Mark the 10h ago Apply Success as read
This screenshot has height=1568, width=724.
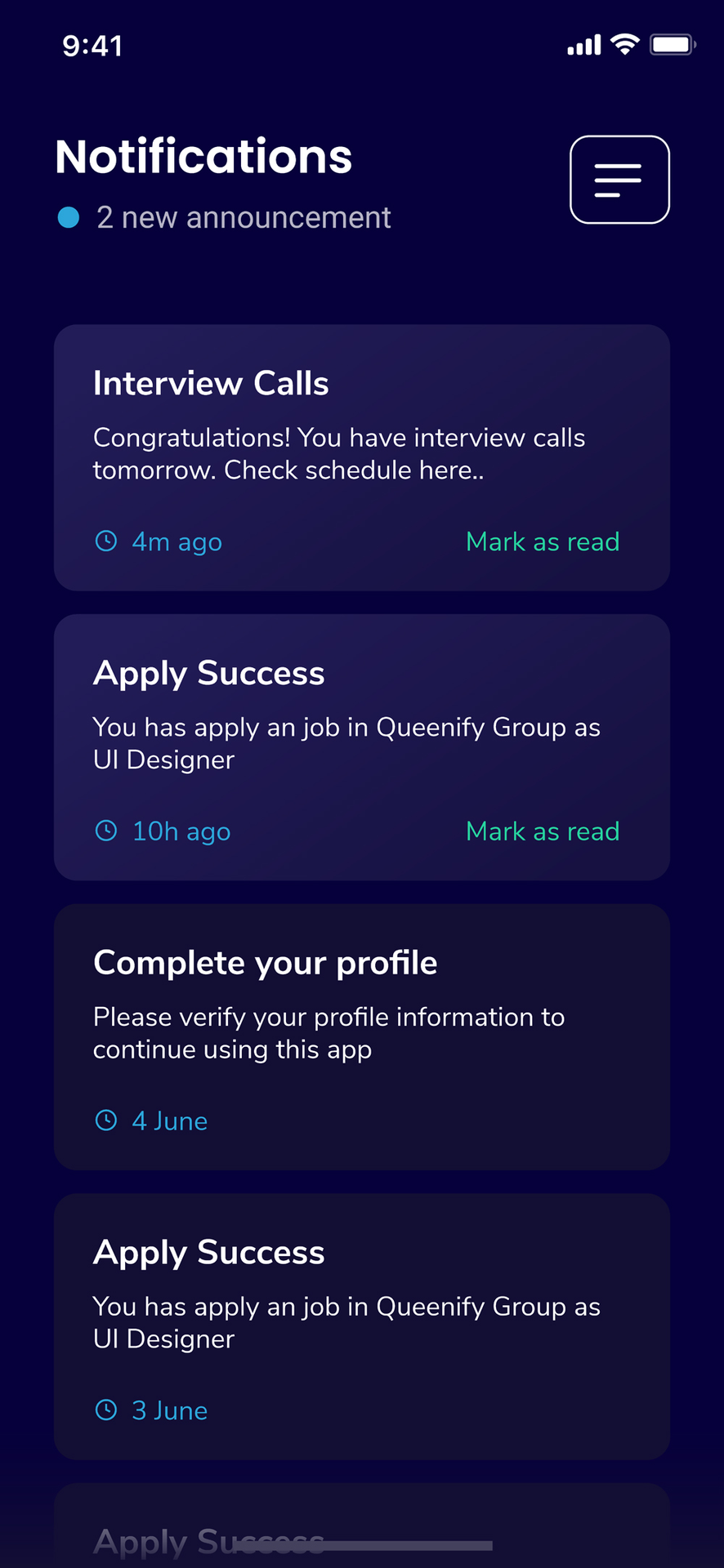click(x=543, y=831)
